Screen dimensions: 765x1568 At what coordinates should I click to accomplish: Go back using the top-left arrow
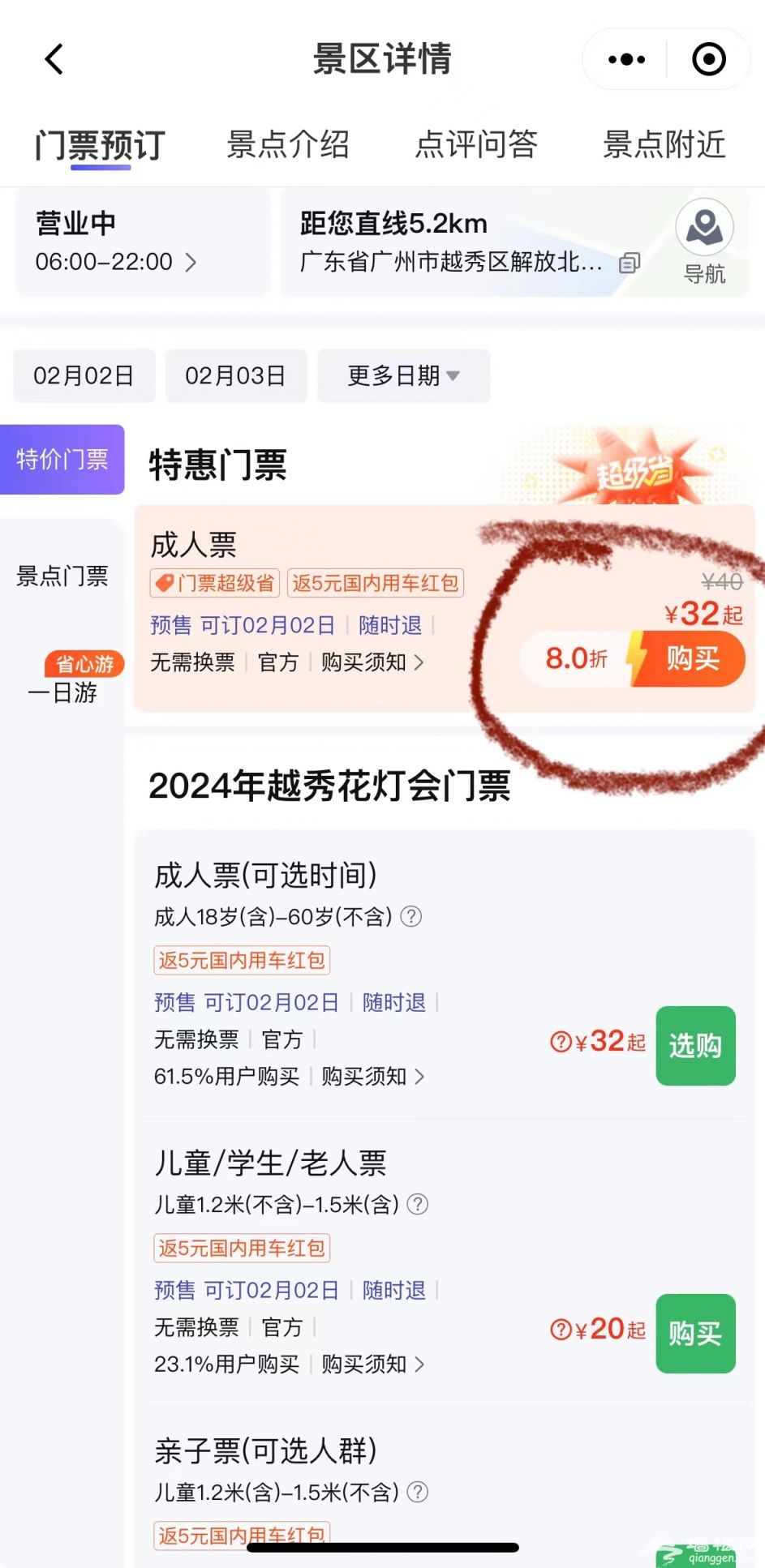click(x=54, y=59)
